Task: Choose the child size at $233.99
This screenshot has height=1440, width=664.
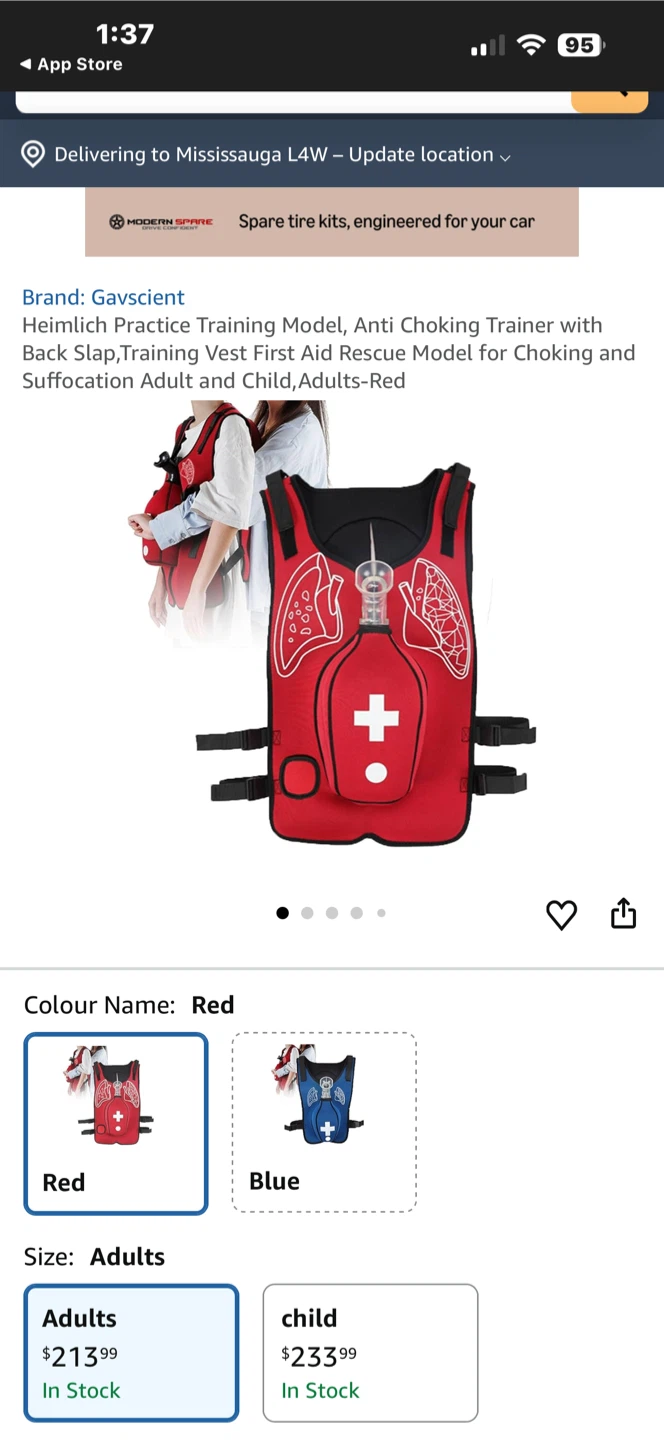Action: [370, 1352]
